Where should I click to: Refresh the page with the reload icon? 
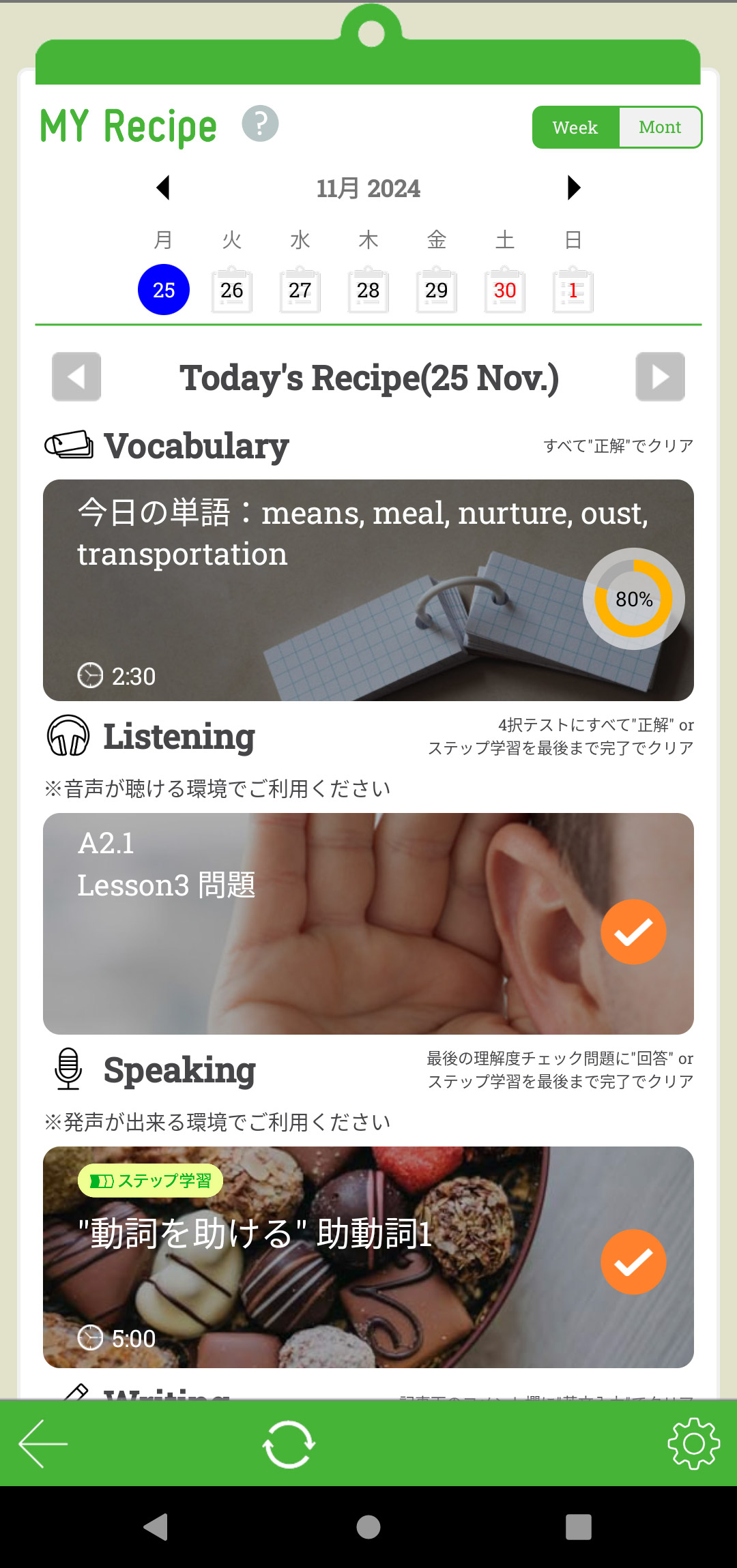289,1444
